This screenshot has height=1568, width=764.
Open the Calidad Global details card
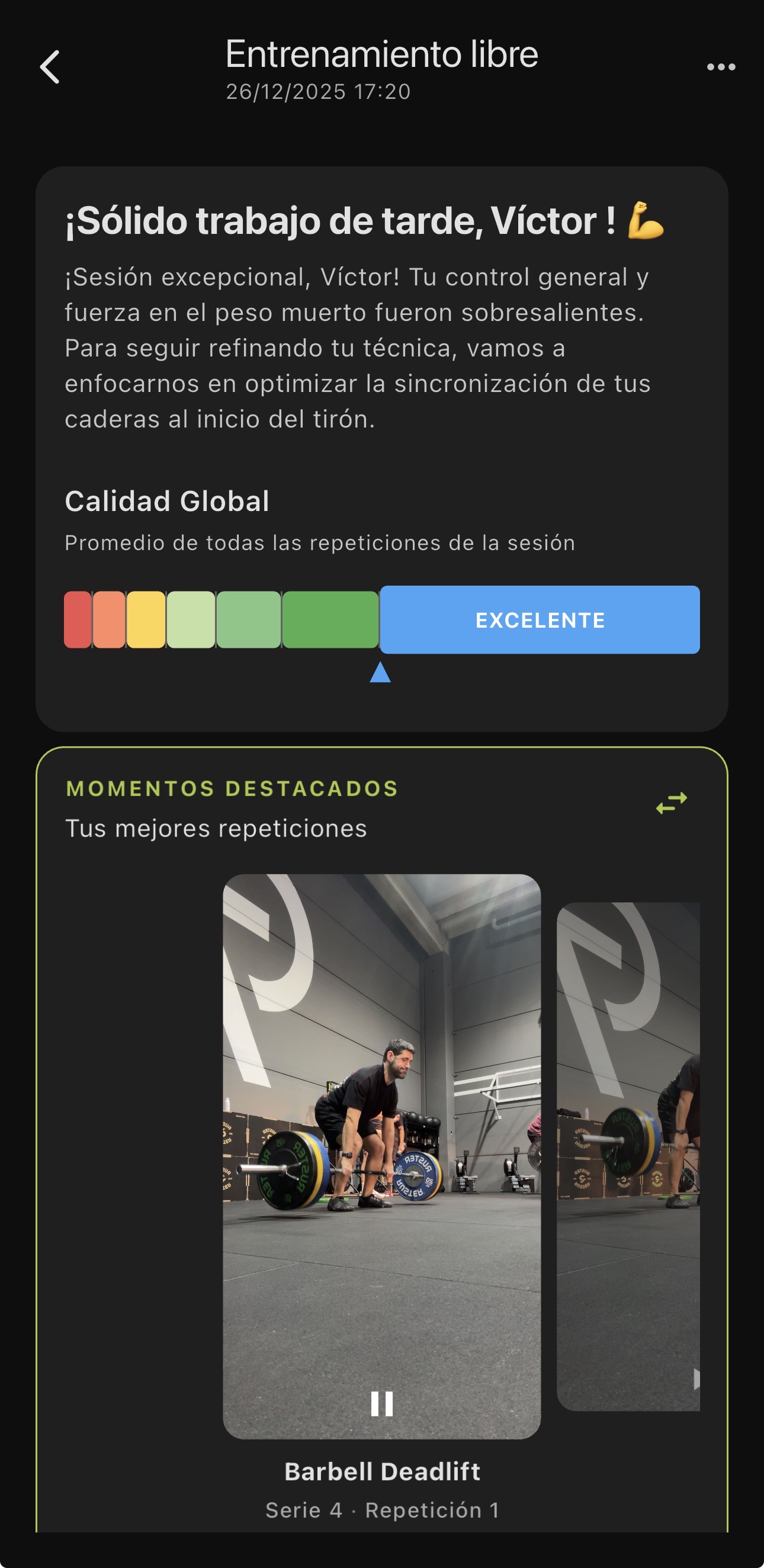click(168, 502)
